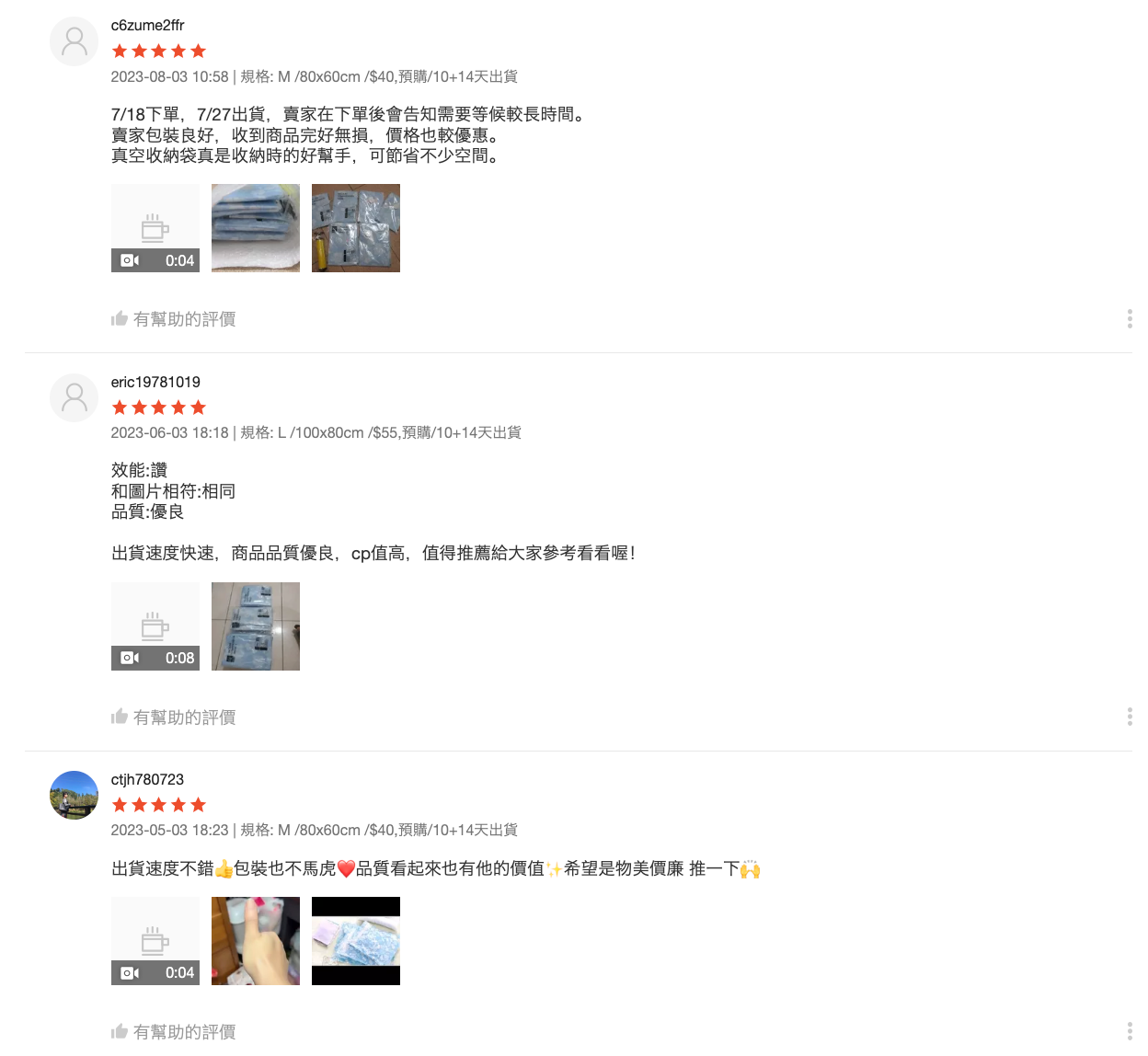Open c6zume2ffr's profile avatar

pos(74,41)
